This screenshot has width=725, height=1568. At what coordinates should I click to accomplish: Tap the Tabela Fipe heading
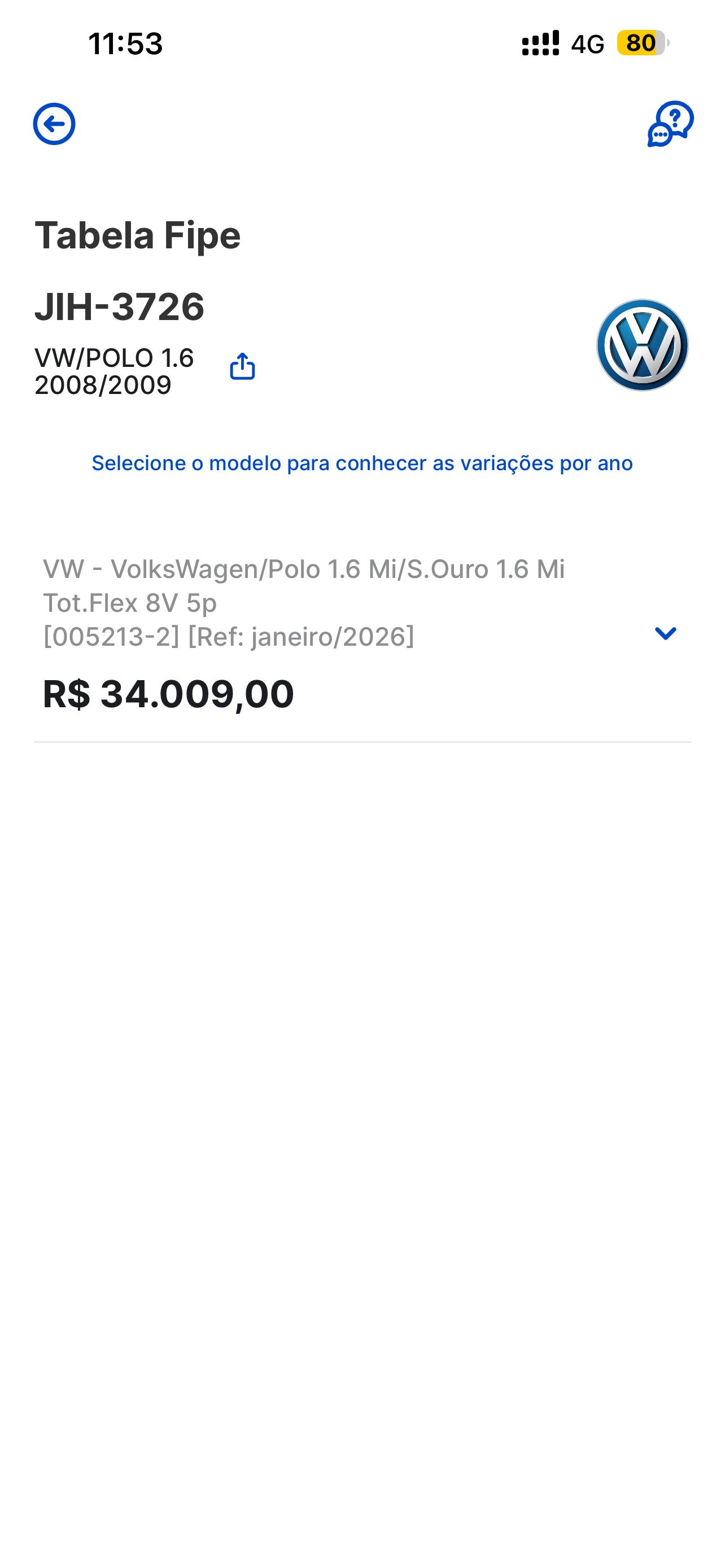click(x=138, y=235)
